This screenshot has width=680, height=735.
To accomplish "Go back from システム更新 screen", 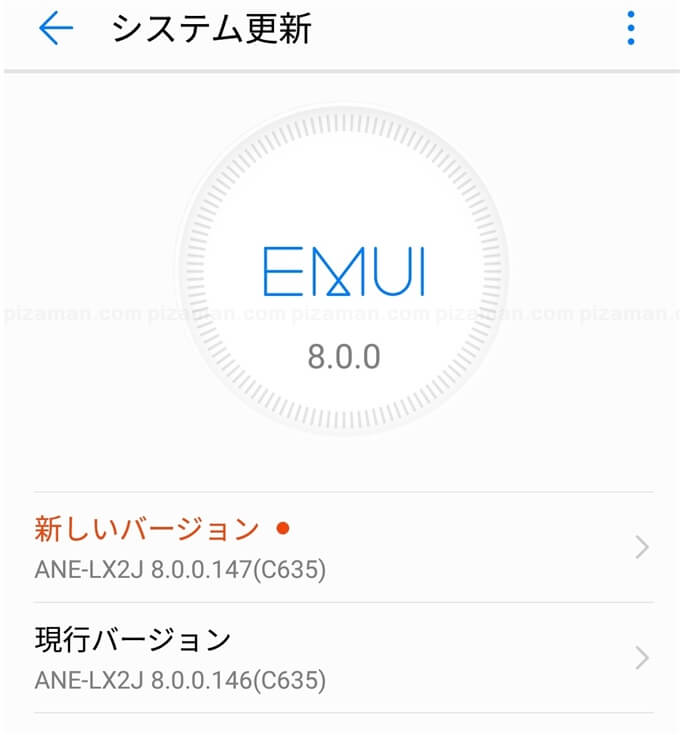I will tap(56, 30).
